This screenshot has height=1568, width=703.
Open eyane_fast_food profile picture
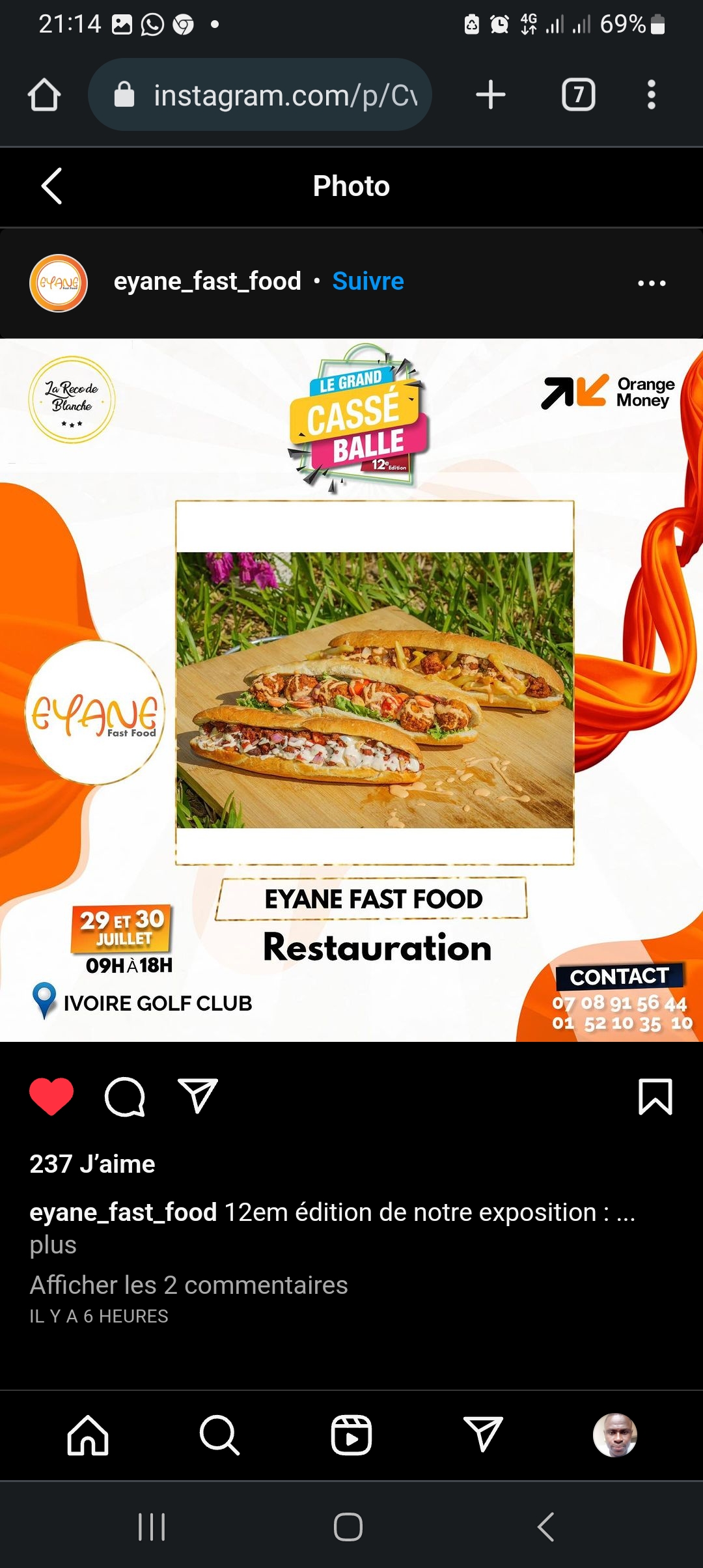59,283
